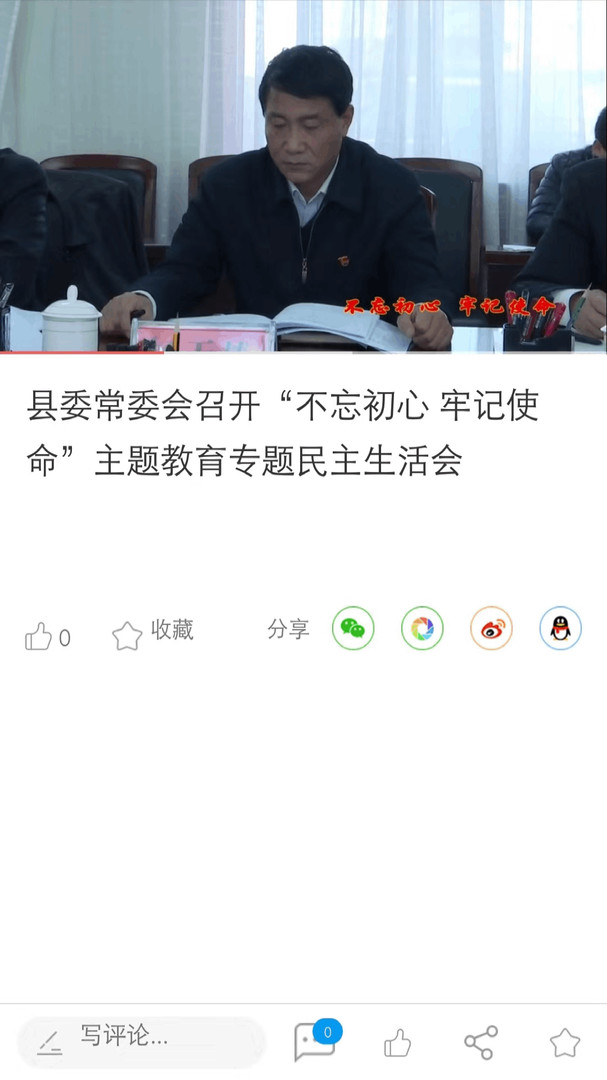Favorite via the bottom bar star icon
The width and height of the screenshot is (607, 1080).
565,1043
